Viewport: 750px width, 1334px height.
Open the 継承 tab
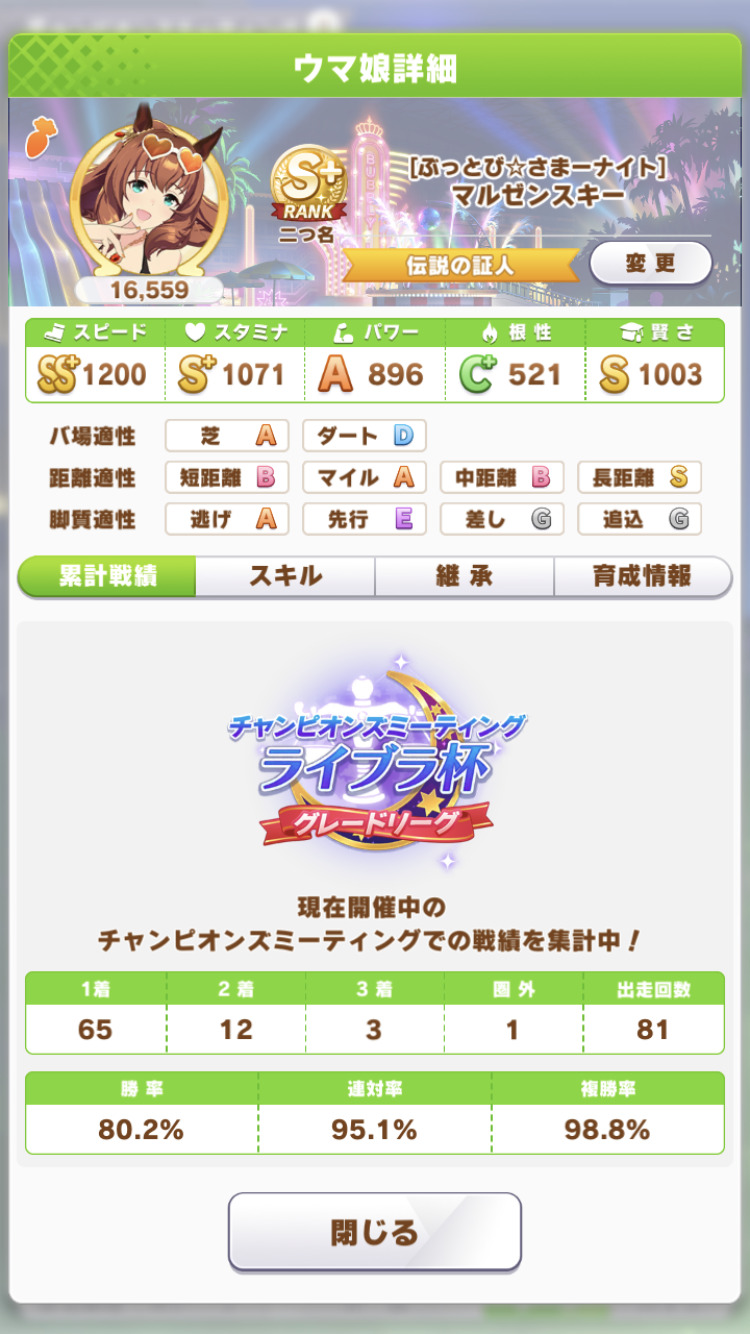point(464,576)
